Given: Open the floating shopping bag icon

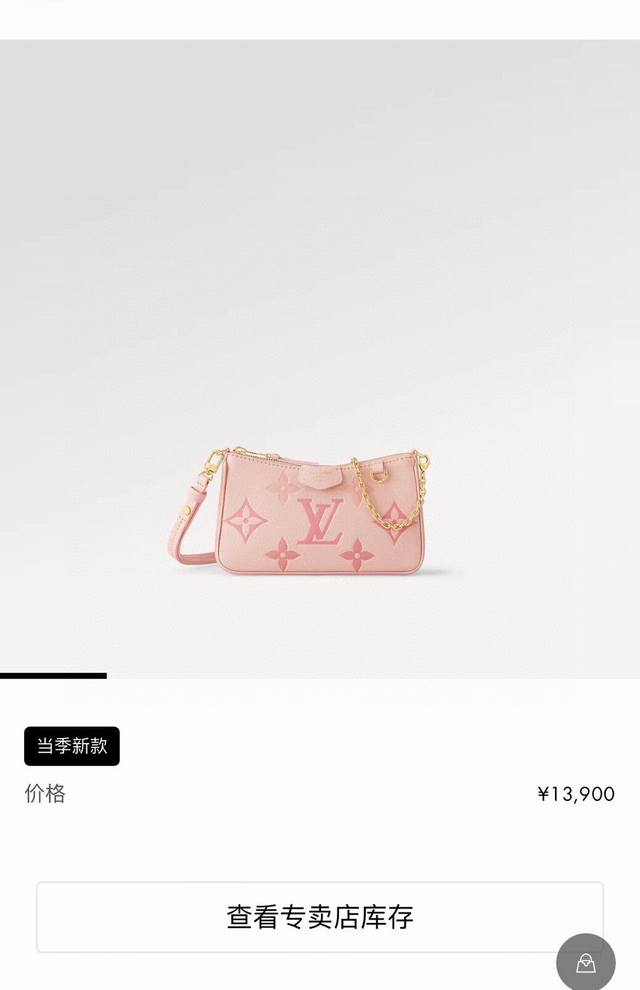Looking at the screenshot, I should (586, 962).
